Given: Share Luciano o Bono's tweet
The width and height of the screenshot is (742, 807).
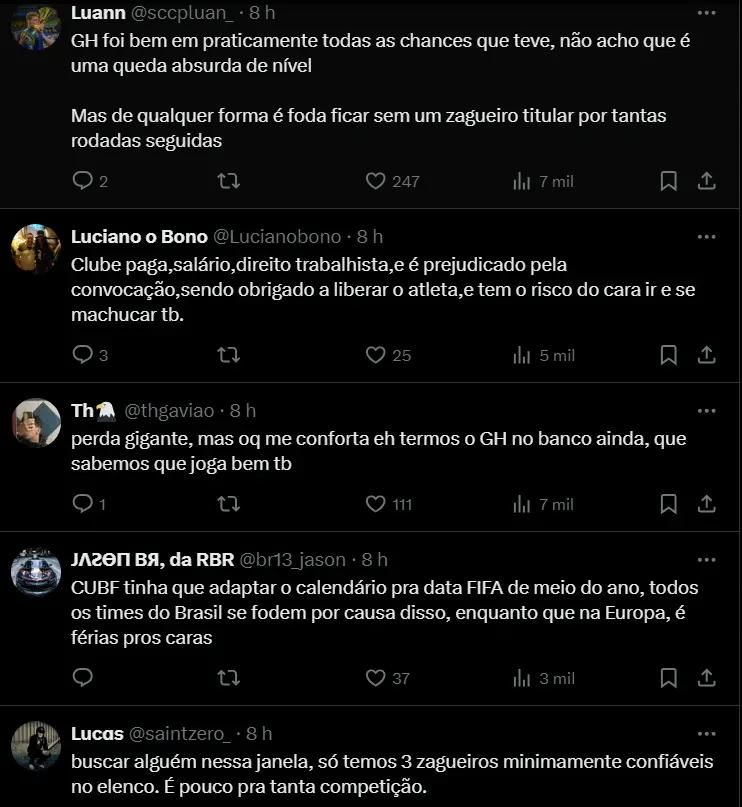Looking at the screenshot, I should coord(705,355).
